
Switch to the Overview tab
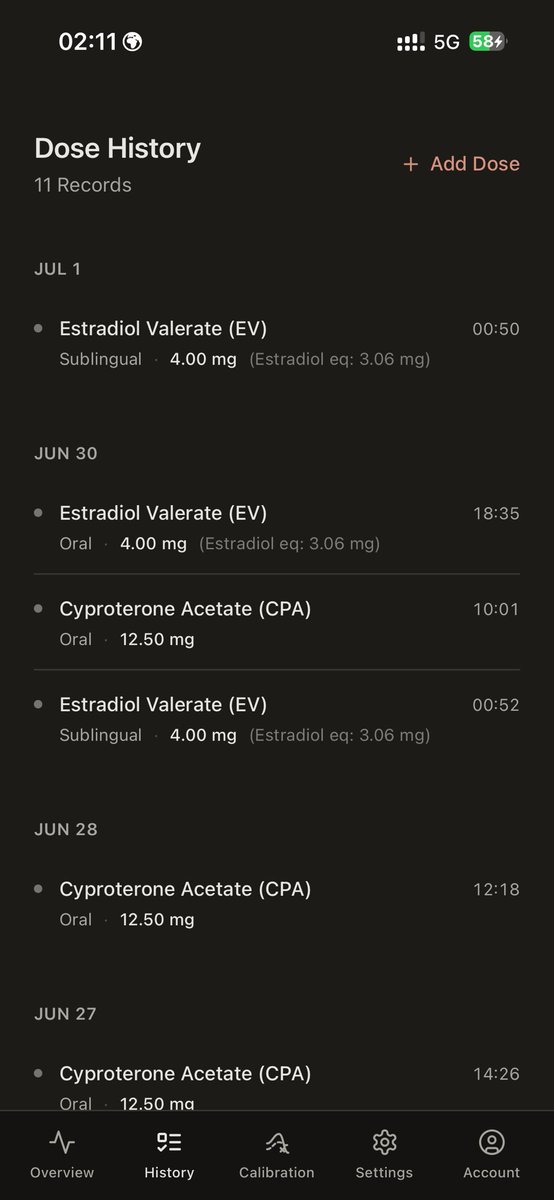tap(62, 1155)
